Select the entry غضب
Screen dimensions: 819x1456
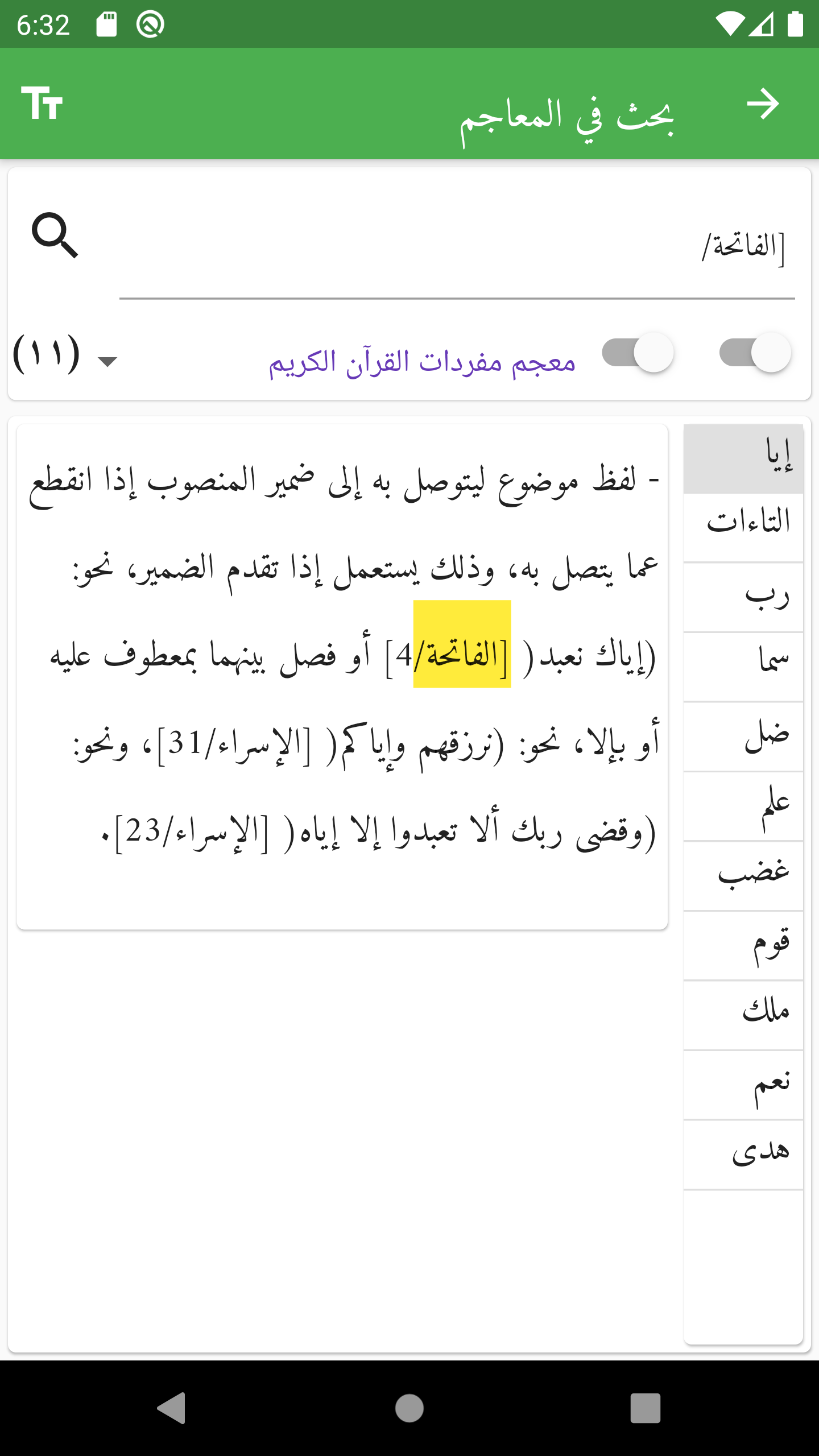click(743, 876)
